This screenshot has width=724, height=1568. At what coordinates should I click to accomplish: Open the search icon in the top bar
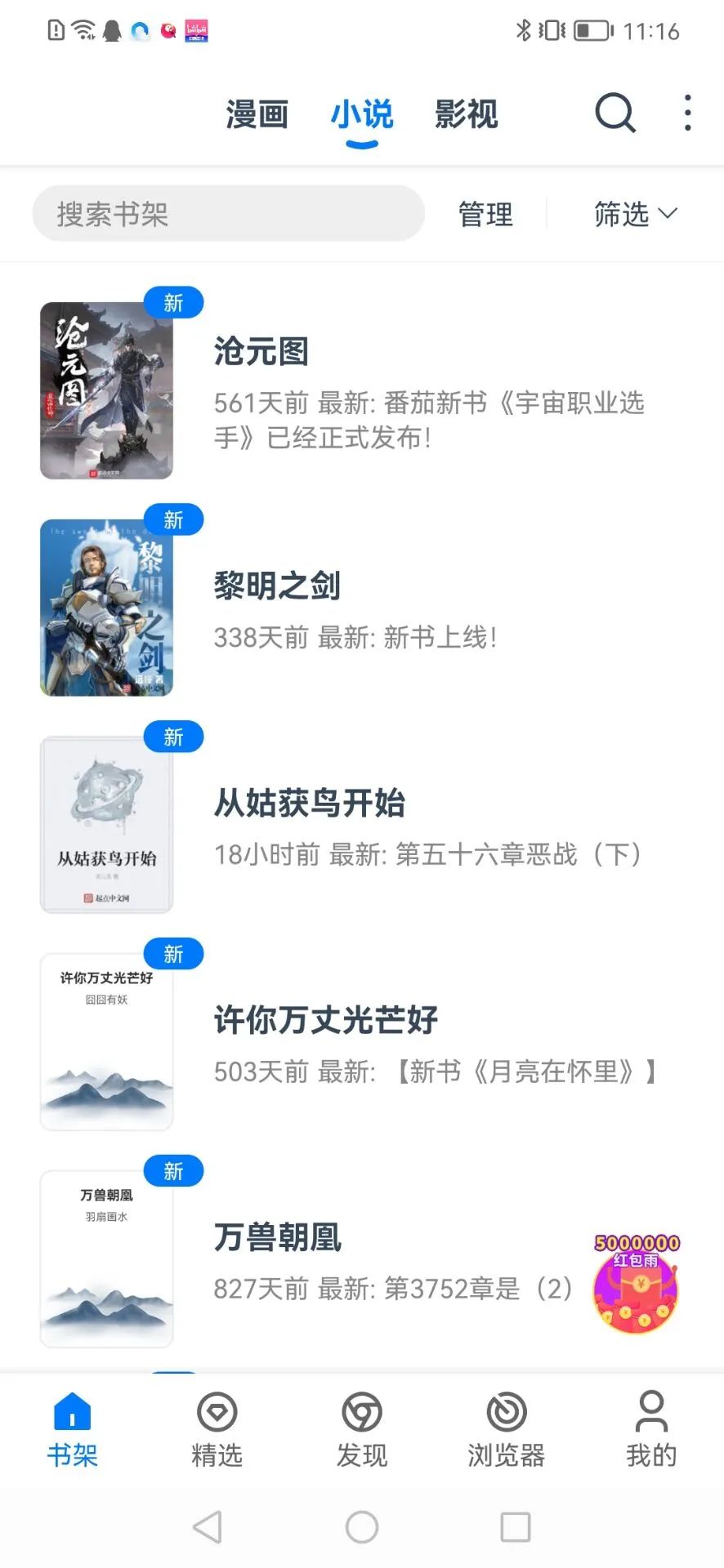click(x=615, y=113)
